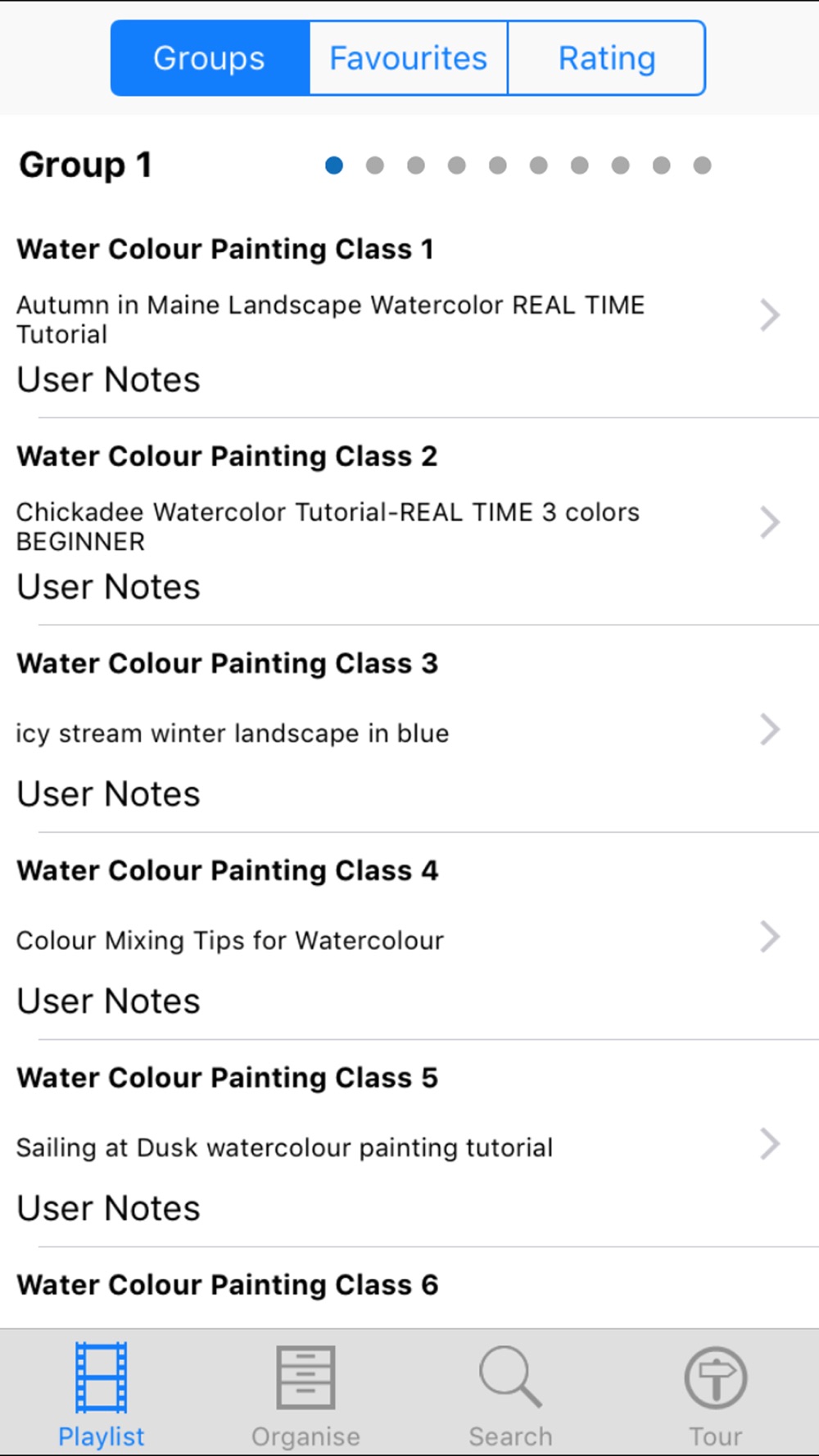Viewport: 819px width, 1456px height.
Task: Open Water Colour Painting Class 1
Action: (x=409, y=314)
